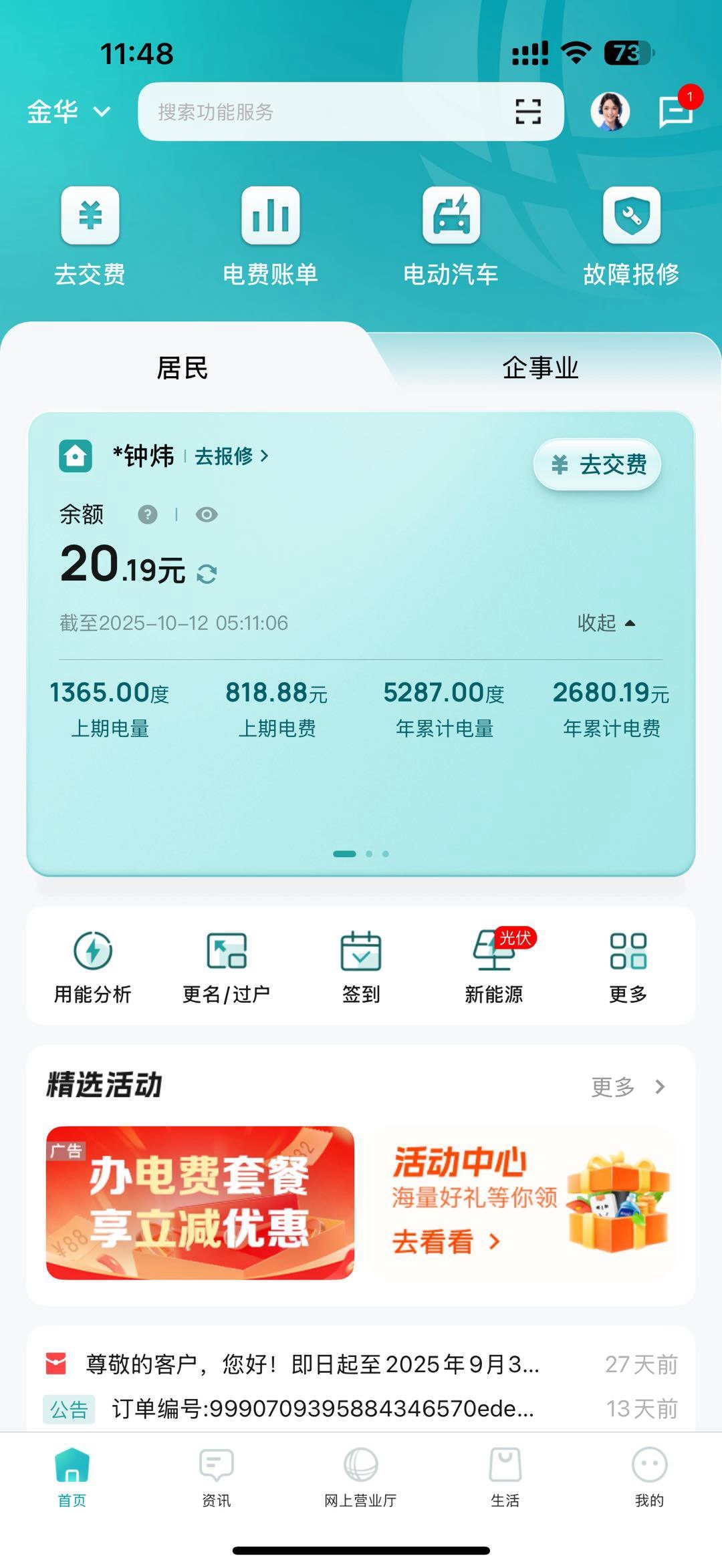The height and width of the screenshot is (1568, 722).
Task: Open the 电动汽车 service
Action: [x=451, y=235]
